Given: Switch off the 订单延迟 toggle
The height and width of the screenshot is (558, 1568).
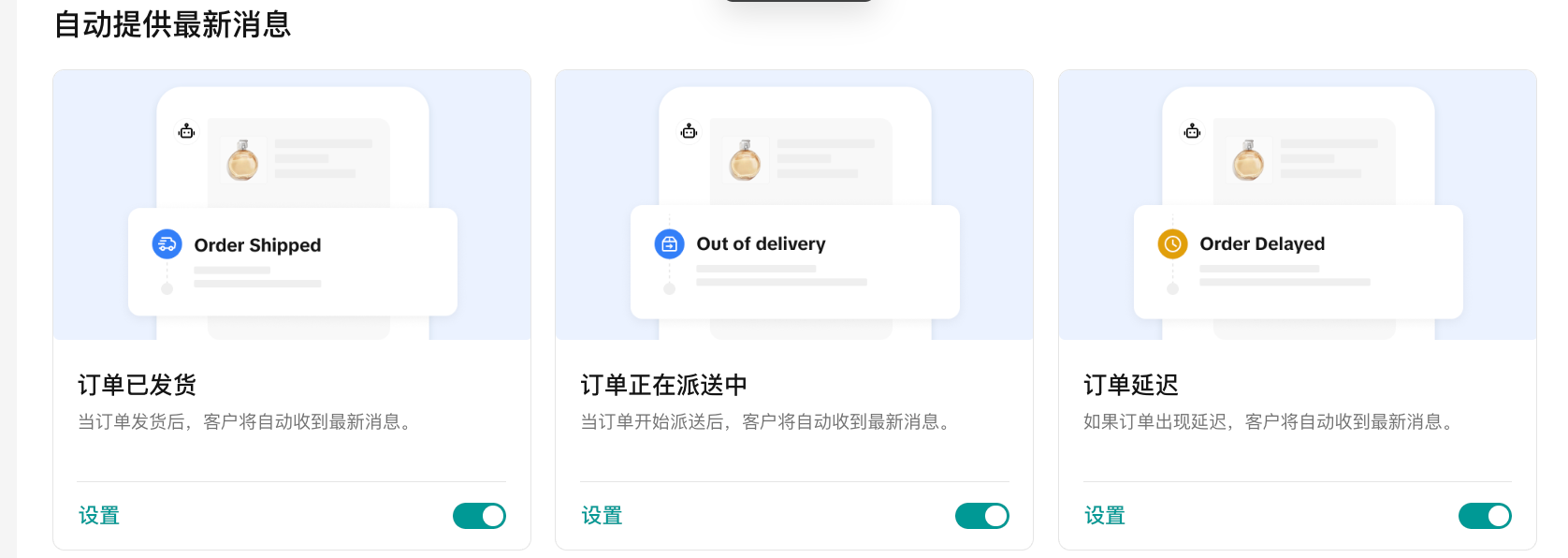Looking at the screenshot, I should 1485,516.
